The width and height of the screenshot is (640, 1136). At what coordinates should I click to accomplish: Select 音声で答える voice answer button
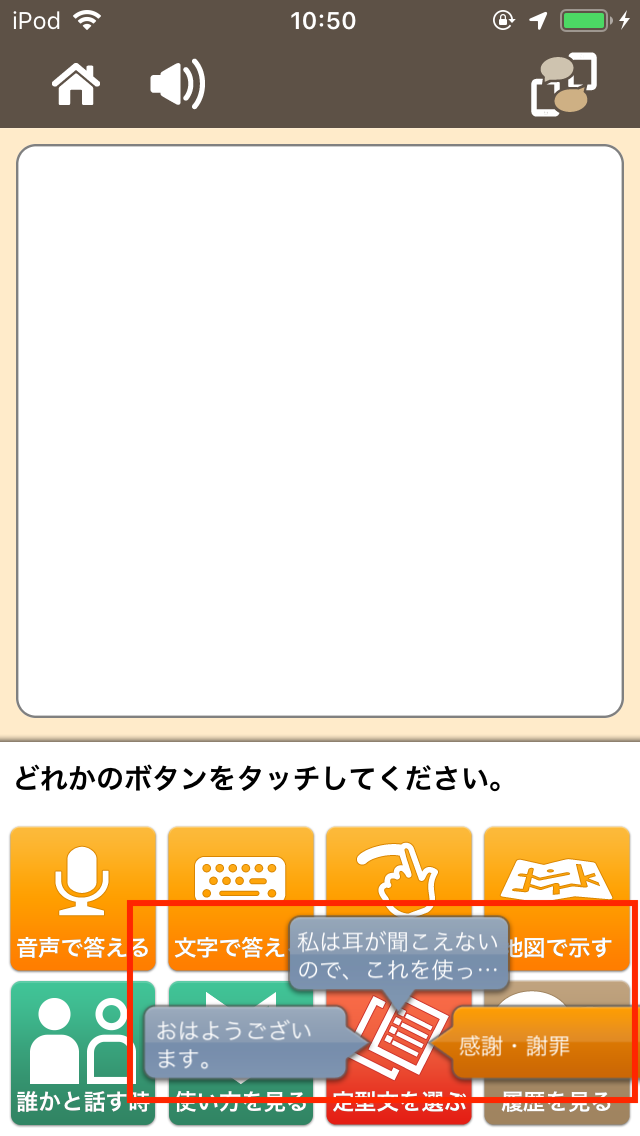tap(83, 880)
